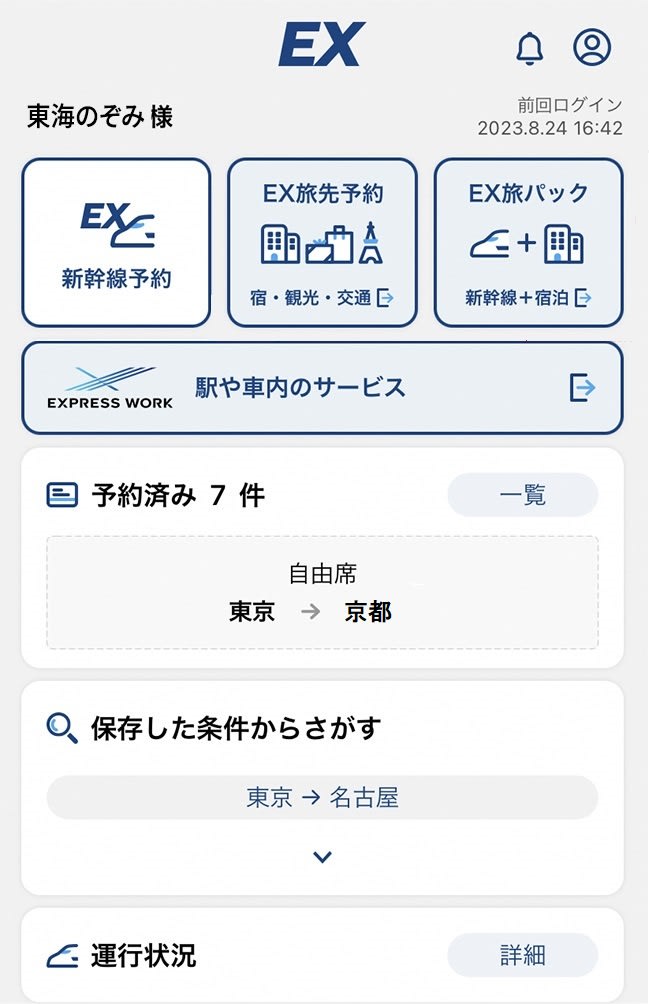Open 新幹線予約 booking
The image size is (649, 1004).
point(116,243)
